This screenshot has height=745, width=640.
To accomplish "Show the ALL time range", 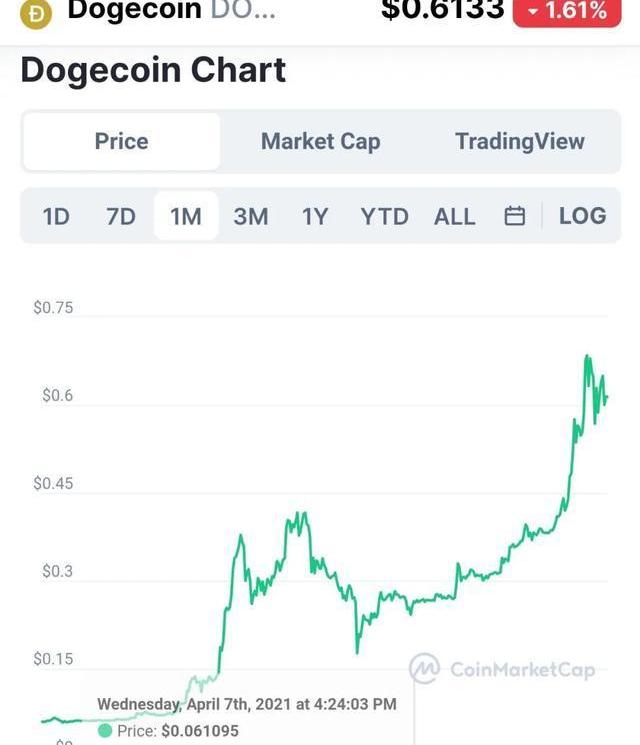I will 455,216.
